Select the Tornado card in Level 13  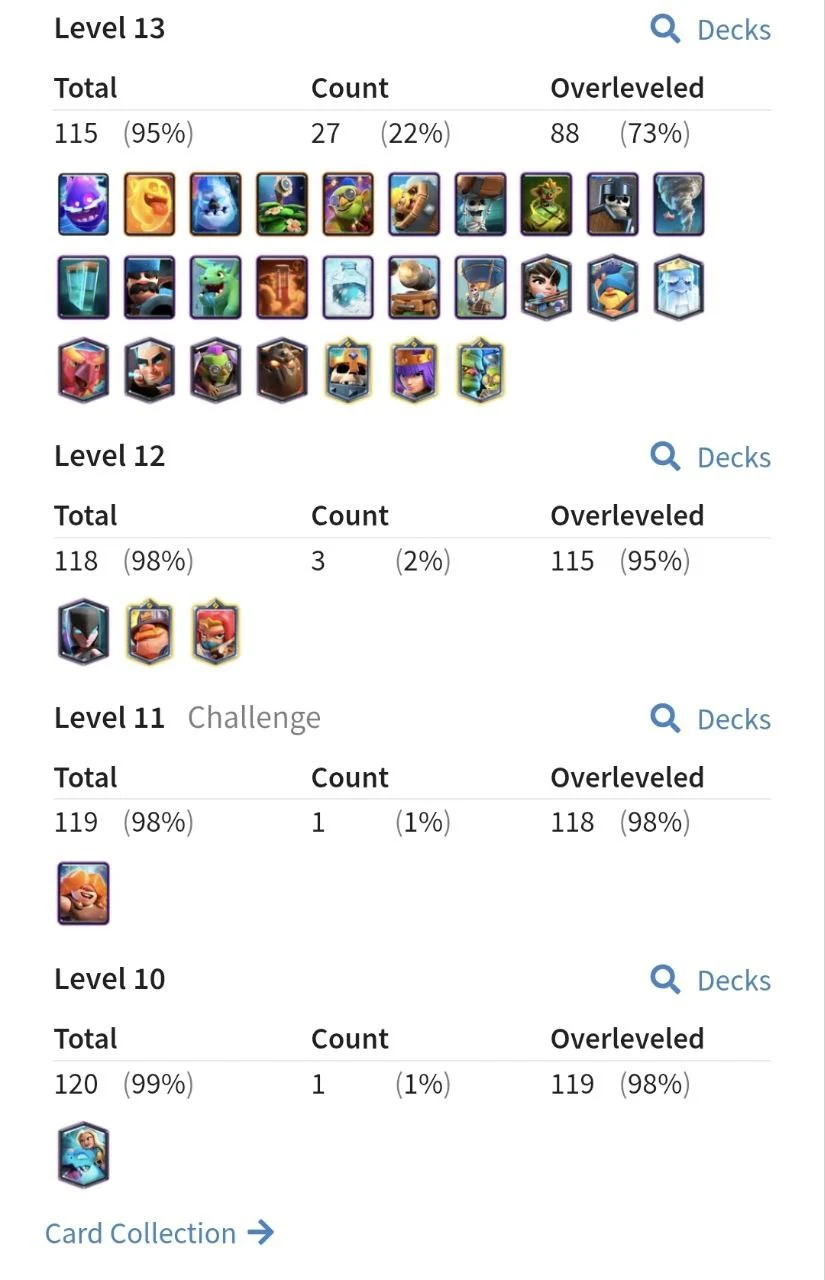(679, 204)
